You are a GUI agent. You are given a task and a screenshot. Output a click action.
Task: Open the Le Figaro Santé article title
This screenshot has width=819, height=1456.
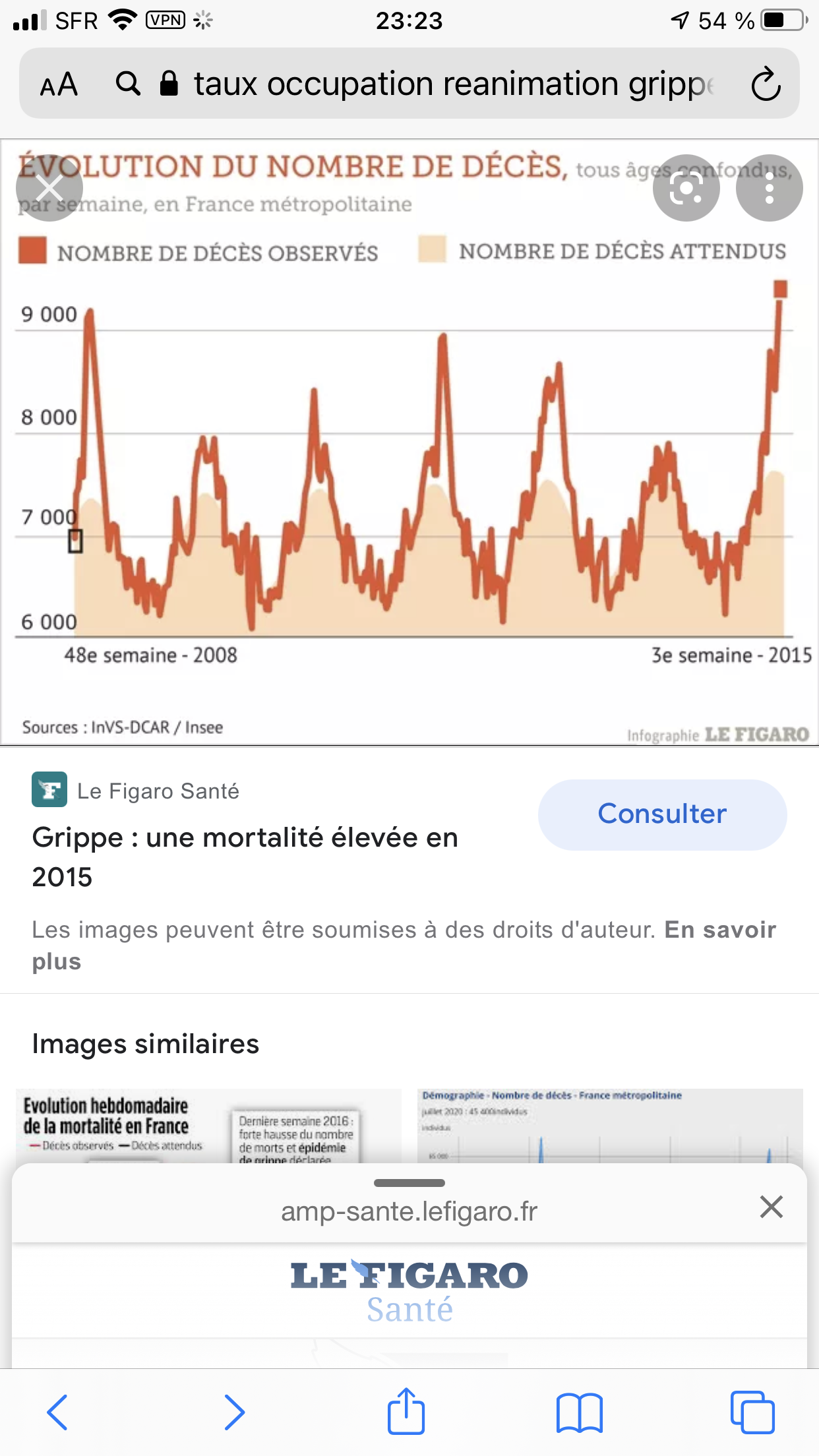(245, 857)
